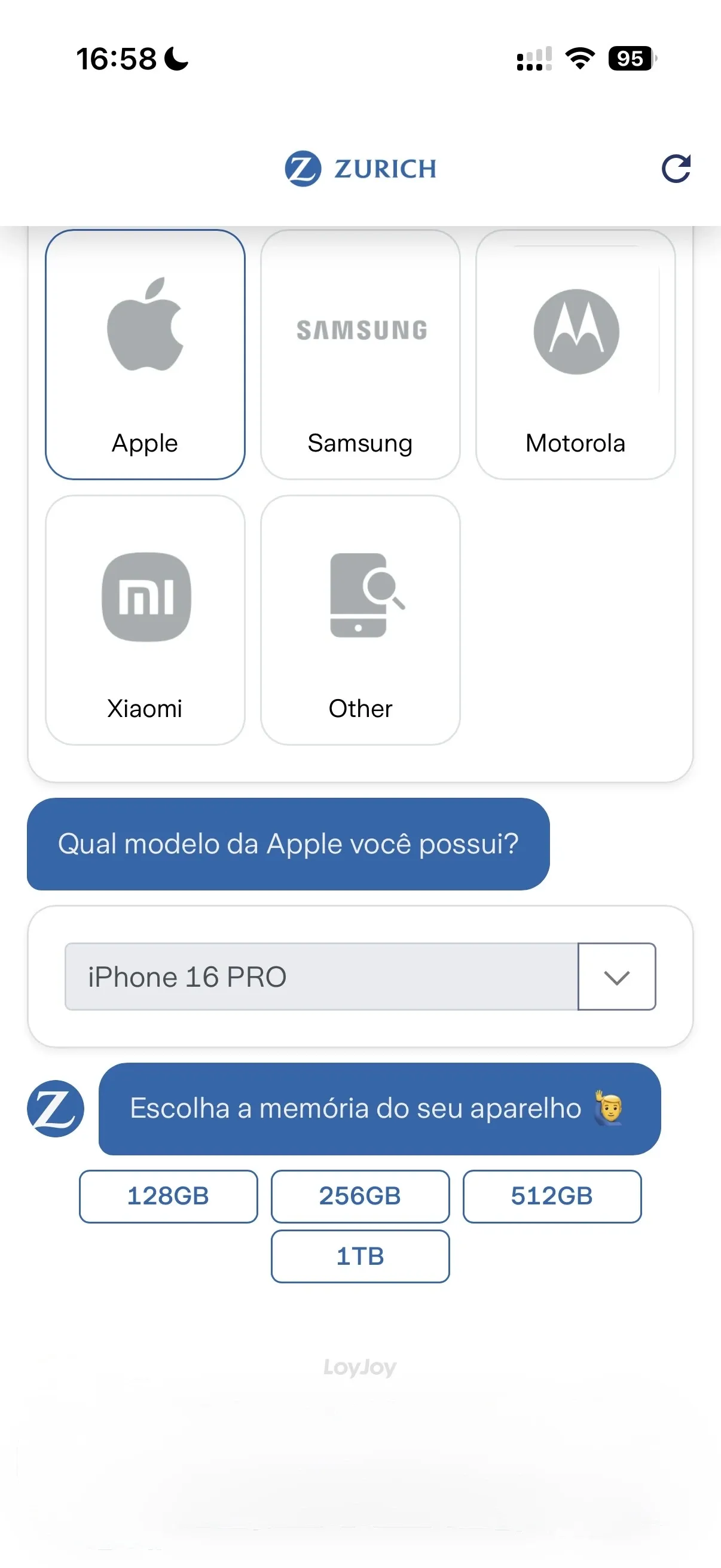Choose the Other brand option
Viewport: 721px width, 1568px height.
[360, 620]
